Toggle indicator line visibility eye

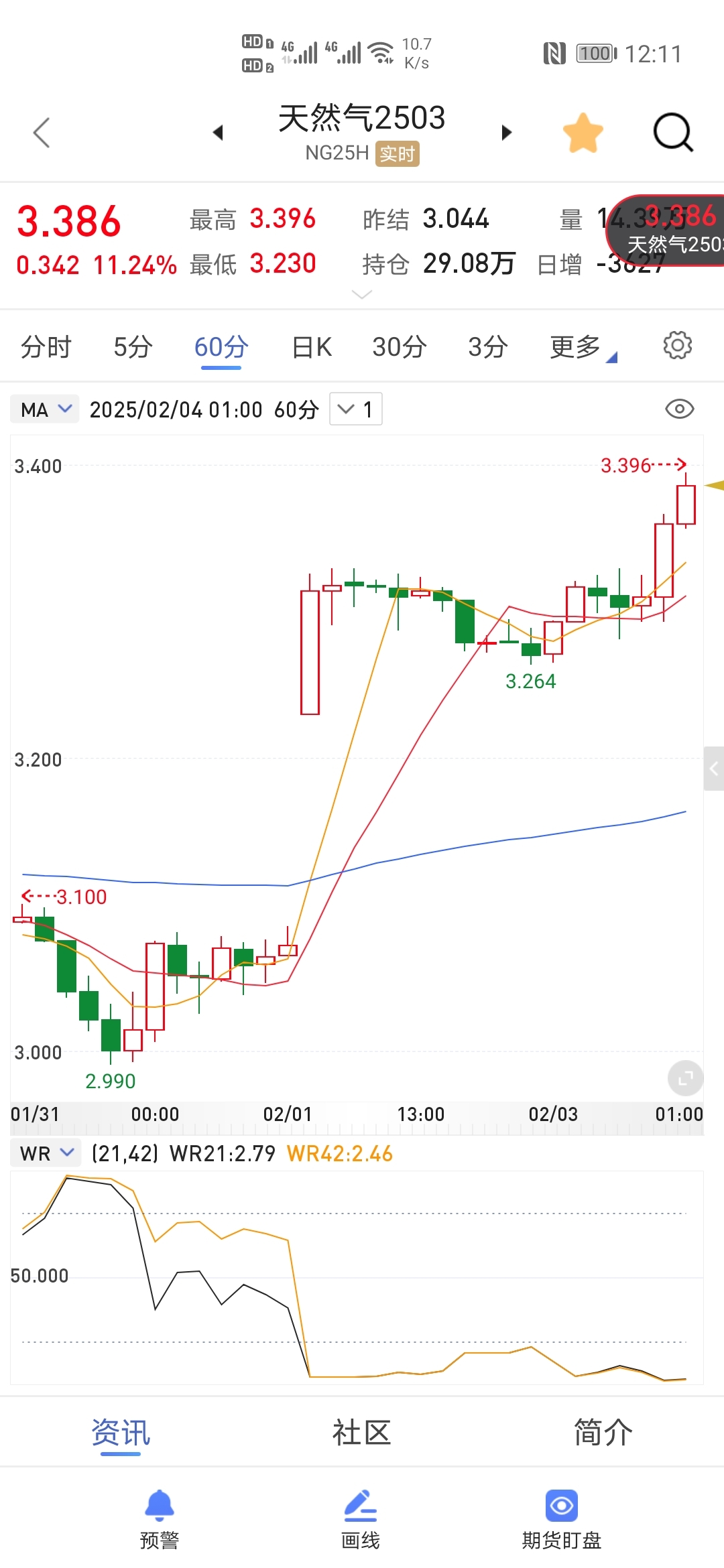pos(679,409)
